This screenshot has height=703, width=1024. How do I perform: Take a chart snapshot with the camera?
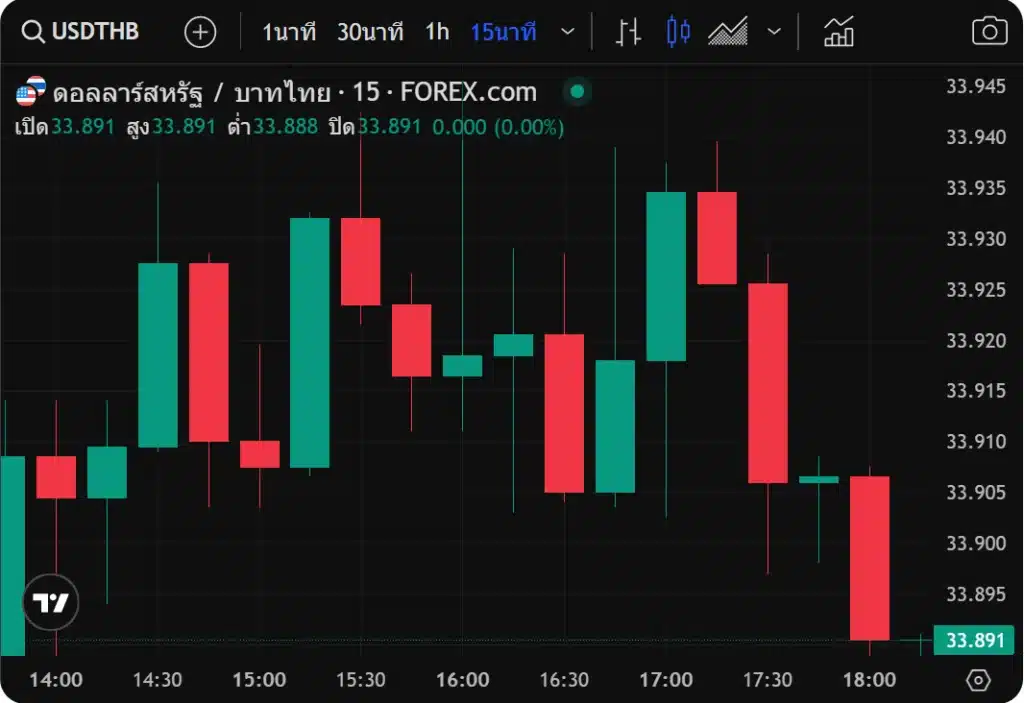989,32
